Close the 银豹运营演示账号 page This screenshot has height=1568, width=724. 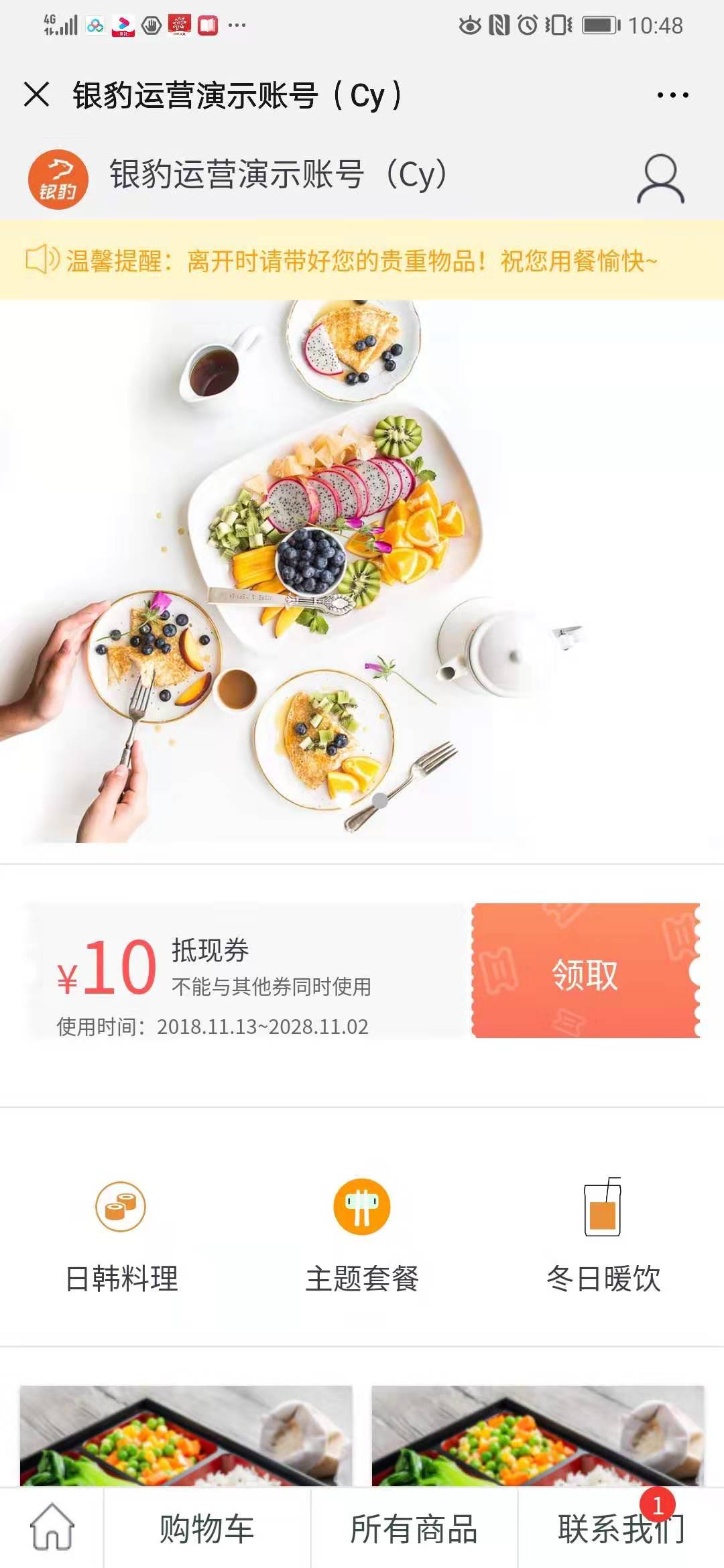click(x=37, y=94)
